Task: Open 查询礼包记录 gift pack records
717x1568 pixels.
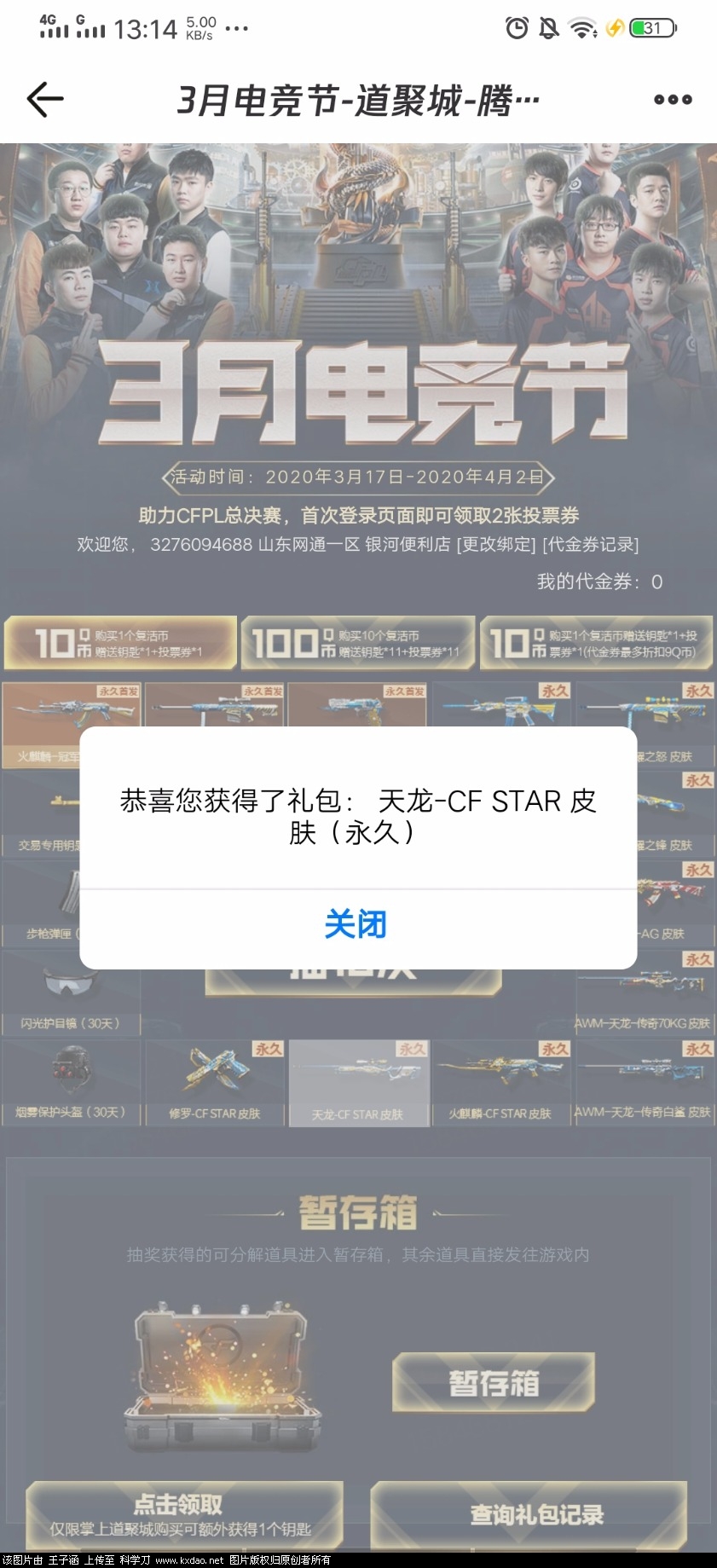Action: 529,1515
